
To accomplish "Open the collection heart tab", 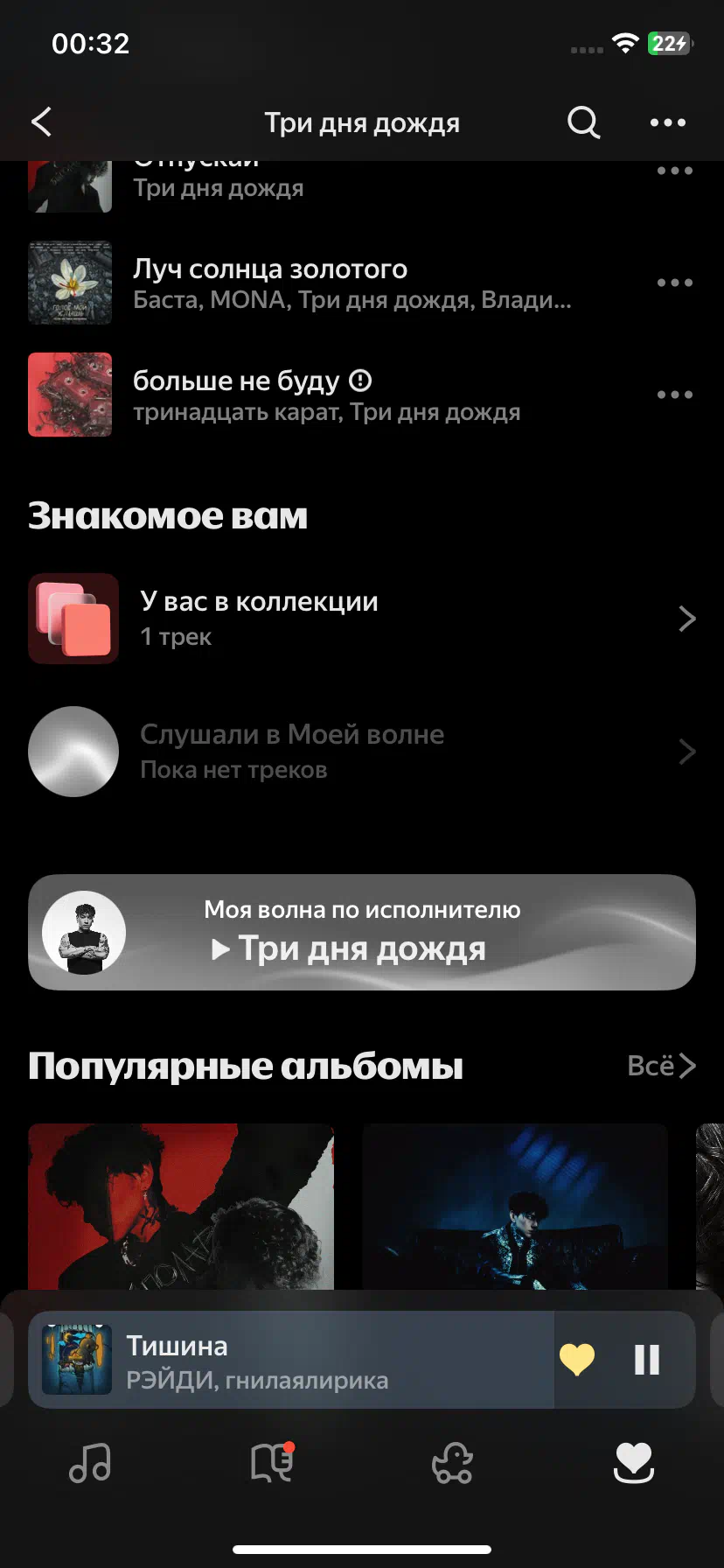I will (x=634, y=1462).
